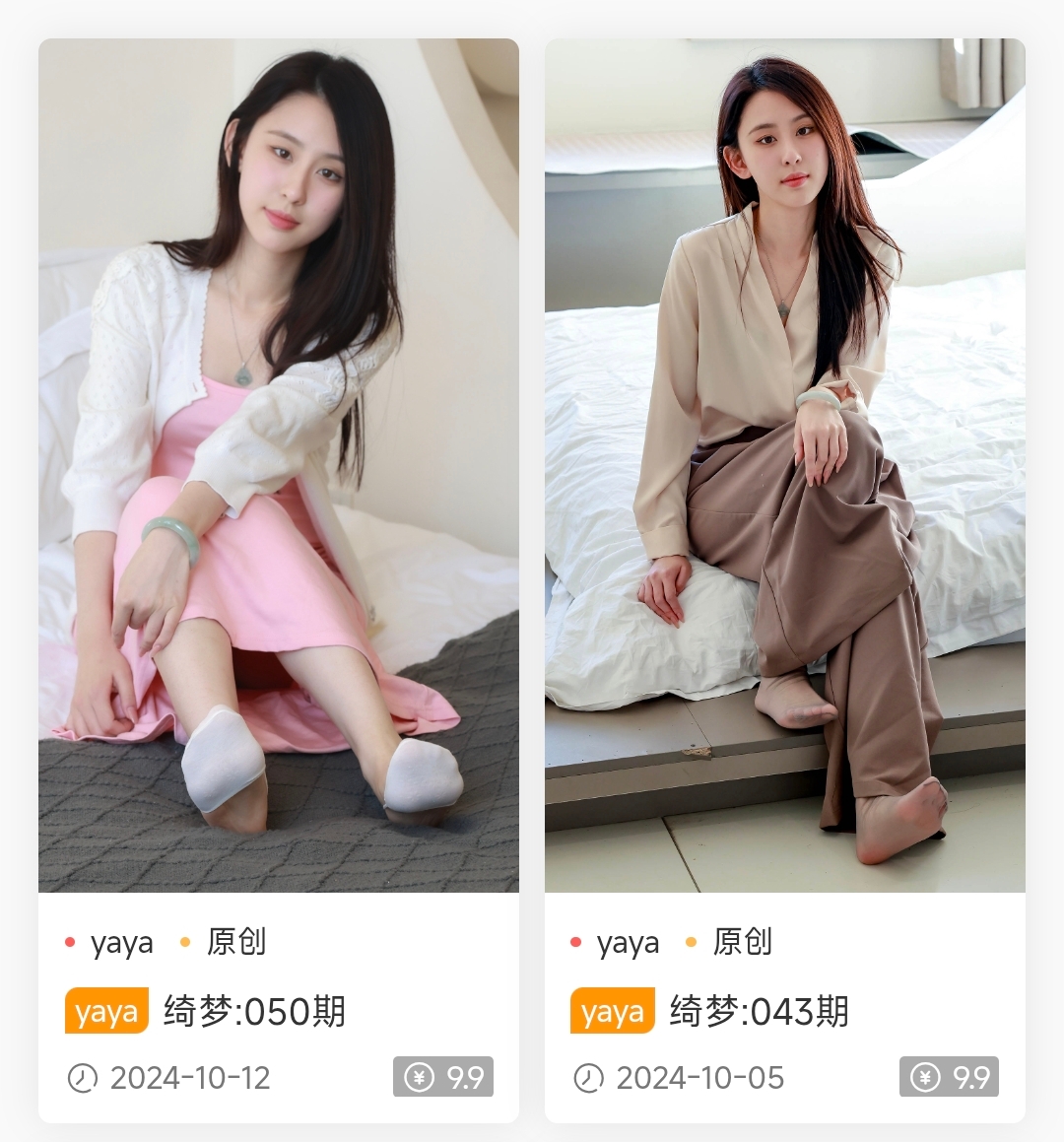This screenshot has height=1142, width=1064.
Task: Open the 绮梦:043期 card
Action: point(760,1012)
